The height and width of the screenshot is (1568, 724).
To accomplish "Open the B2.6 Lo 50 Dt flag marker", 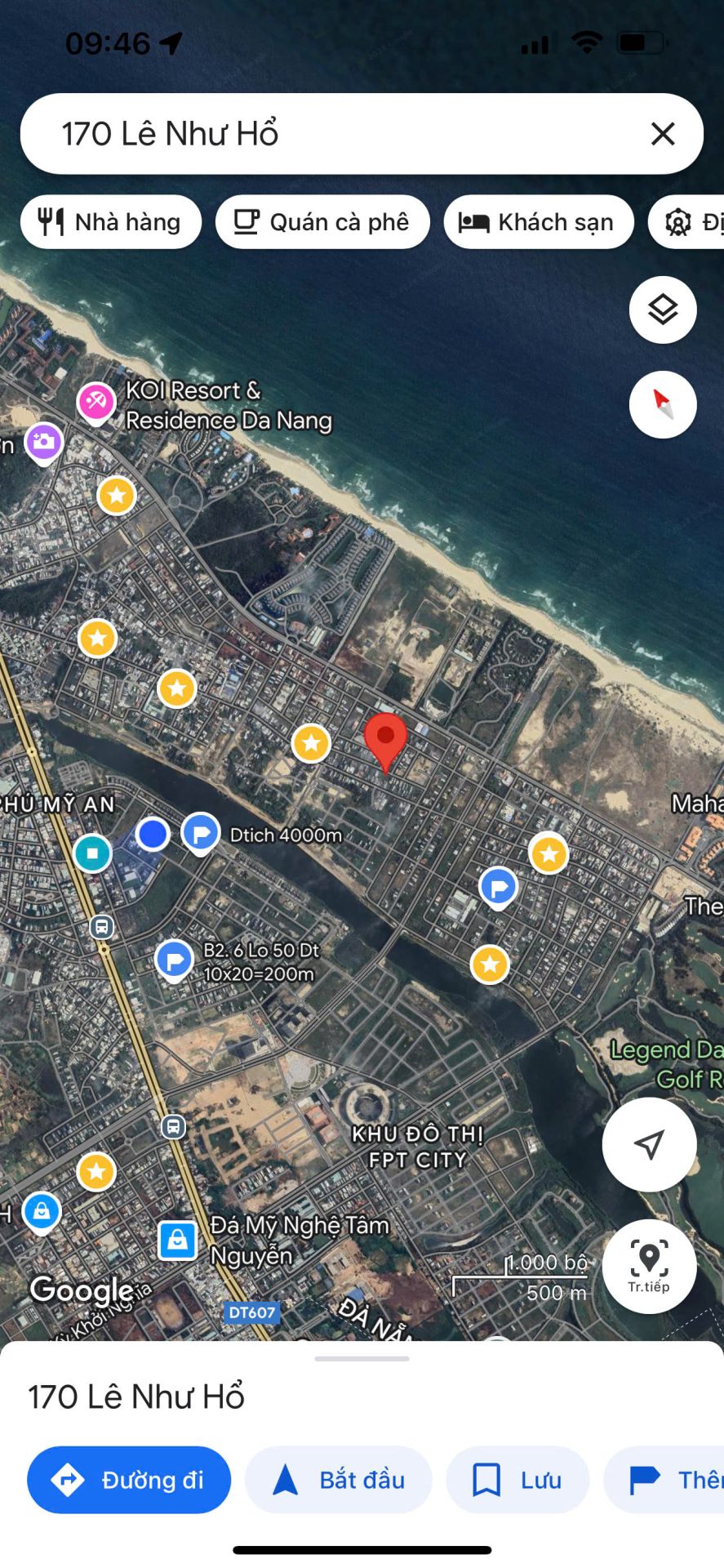I will point(175,960).
